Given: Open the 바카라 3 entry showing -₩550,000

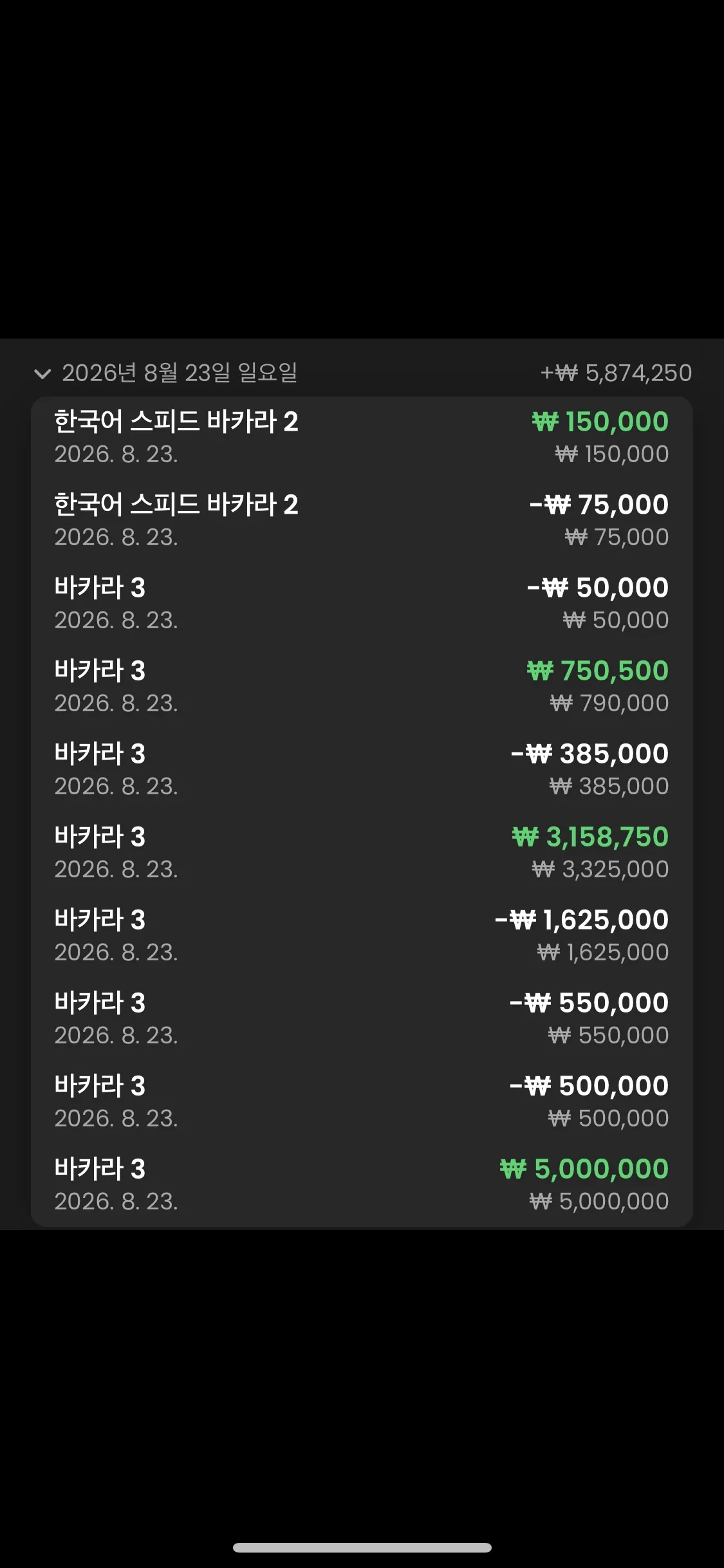Looking at the screenshot, I should tap(362, 1019).
